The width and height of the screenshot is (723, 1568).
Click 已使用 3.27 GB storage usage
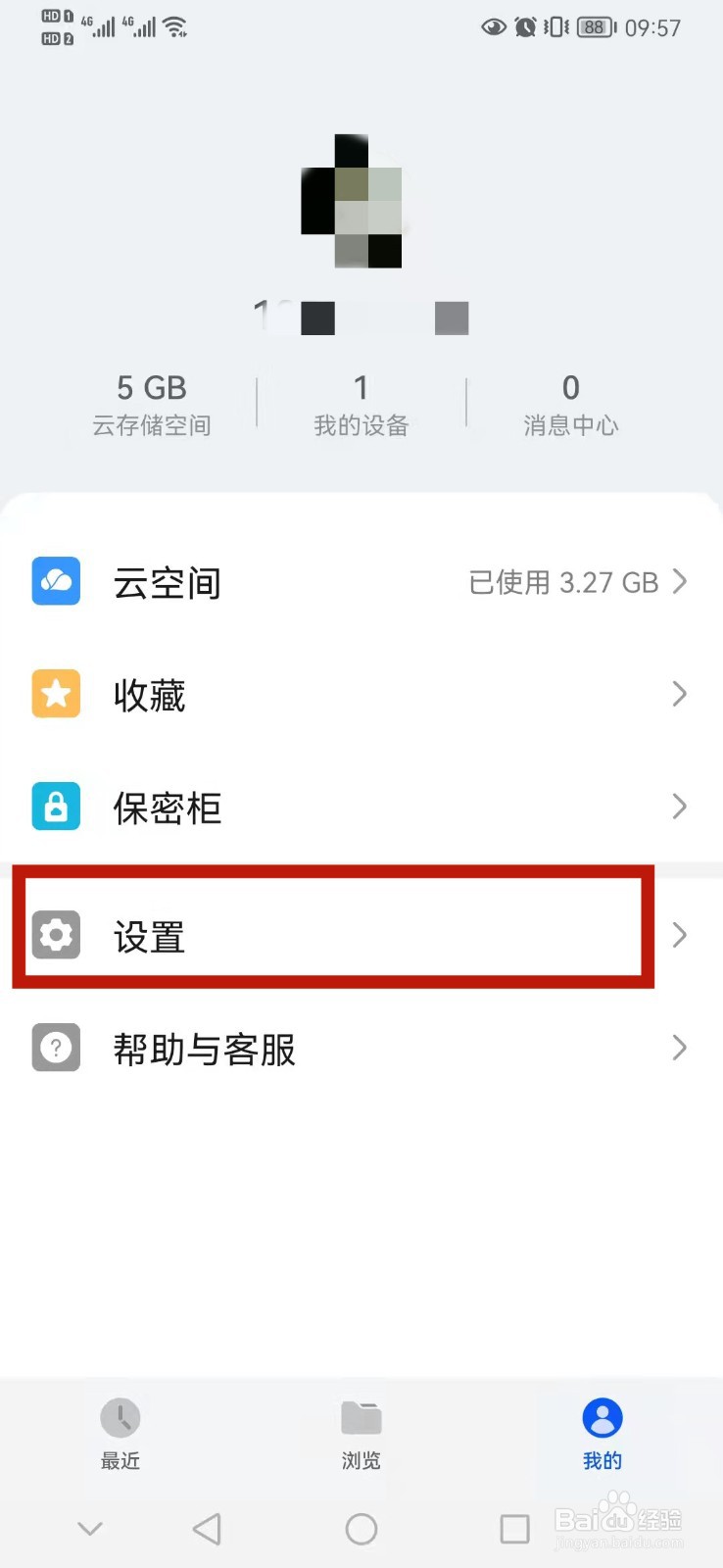(x=564, y=582)
